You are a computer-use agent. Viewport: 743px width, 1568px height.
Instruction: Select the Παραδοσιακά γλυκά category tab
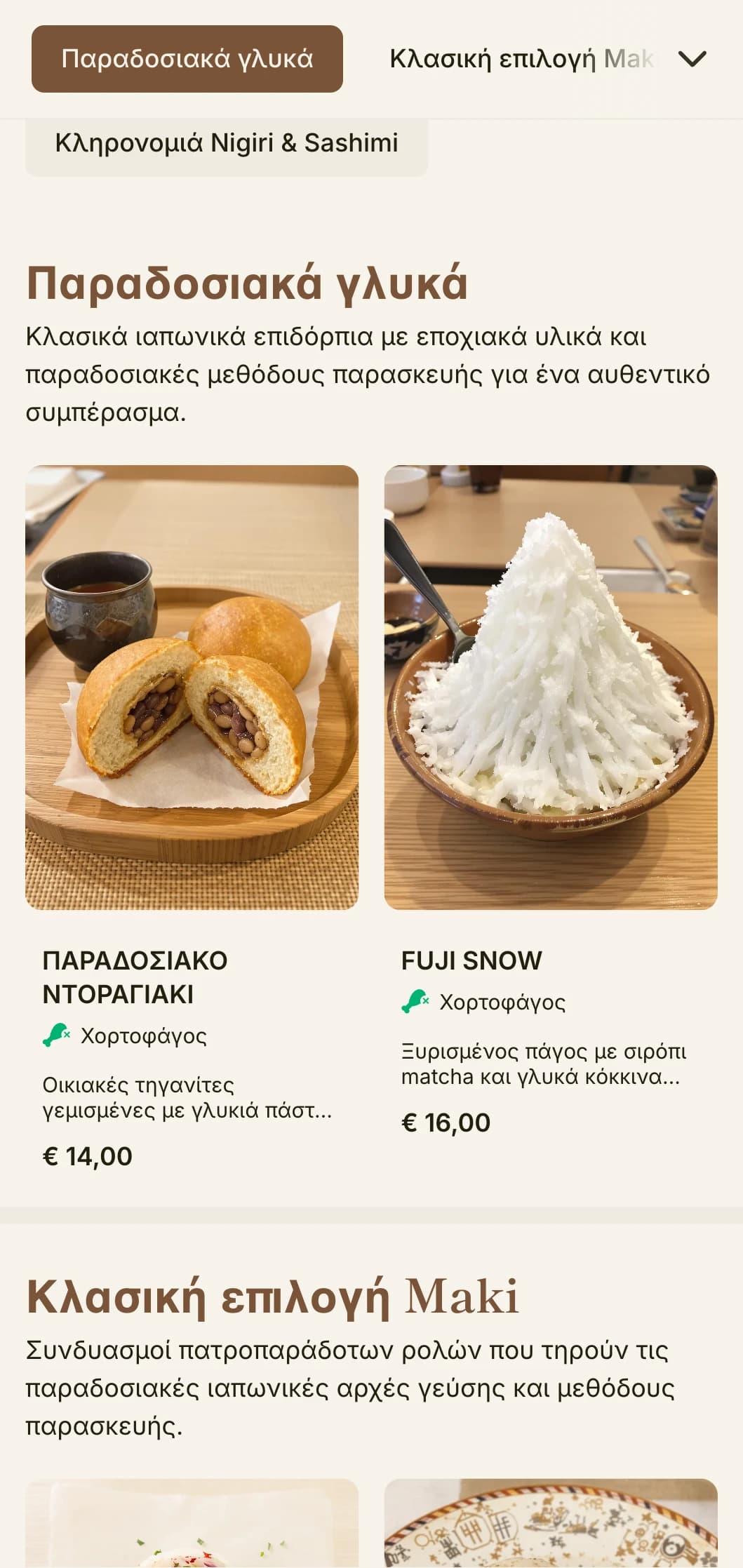click(187, 59)
